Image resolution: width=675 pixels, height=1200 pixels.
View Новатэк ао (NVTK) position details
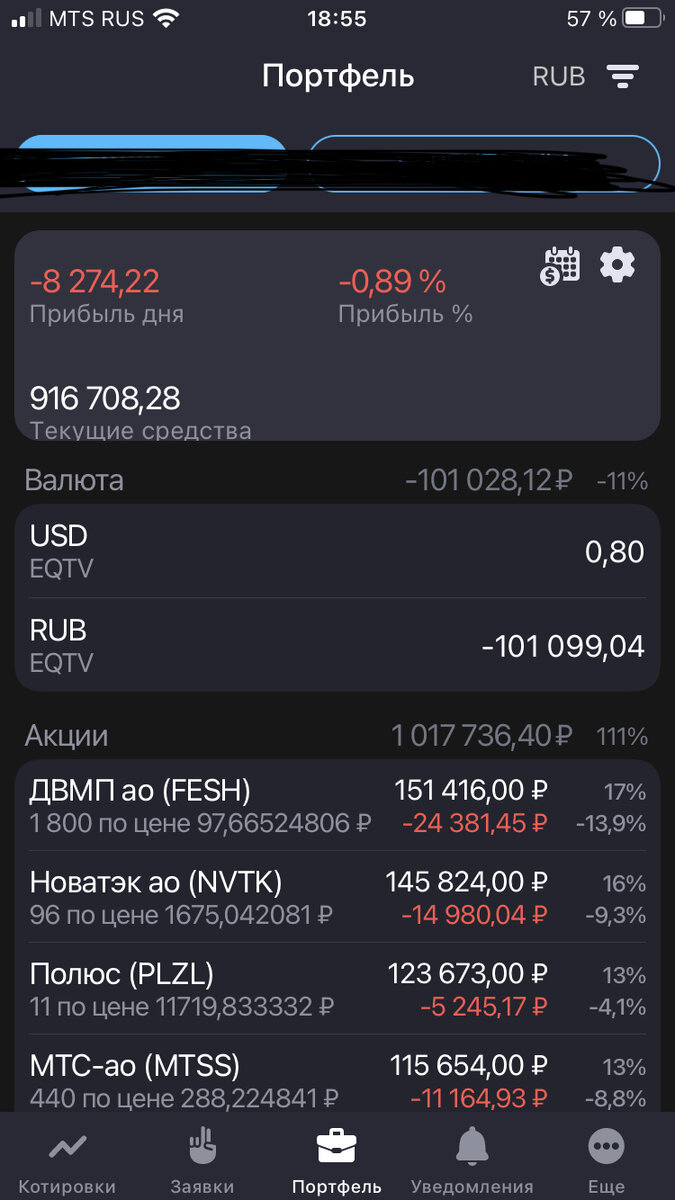(337, 897)
